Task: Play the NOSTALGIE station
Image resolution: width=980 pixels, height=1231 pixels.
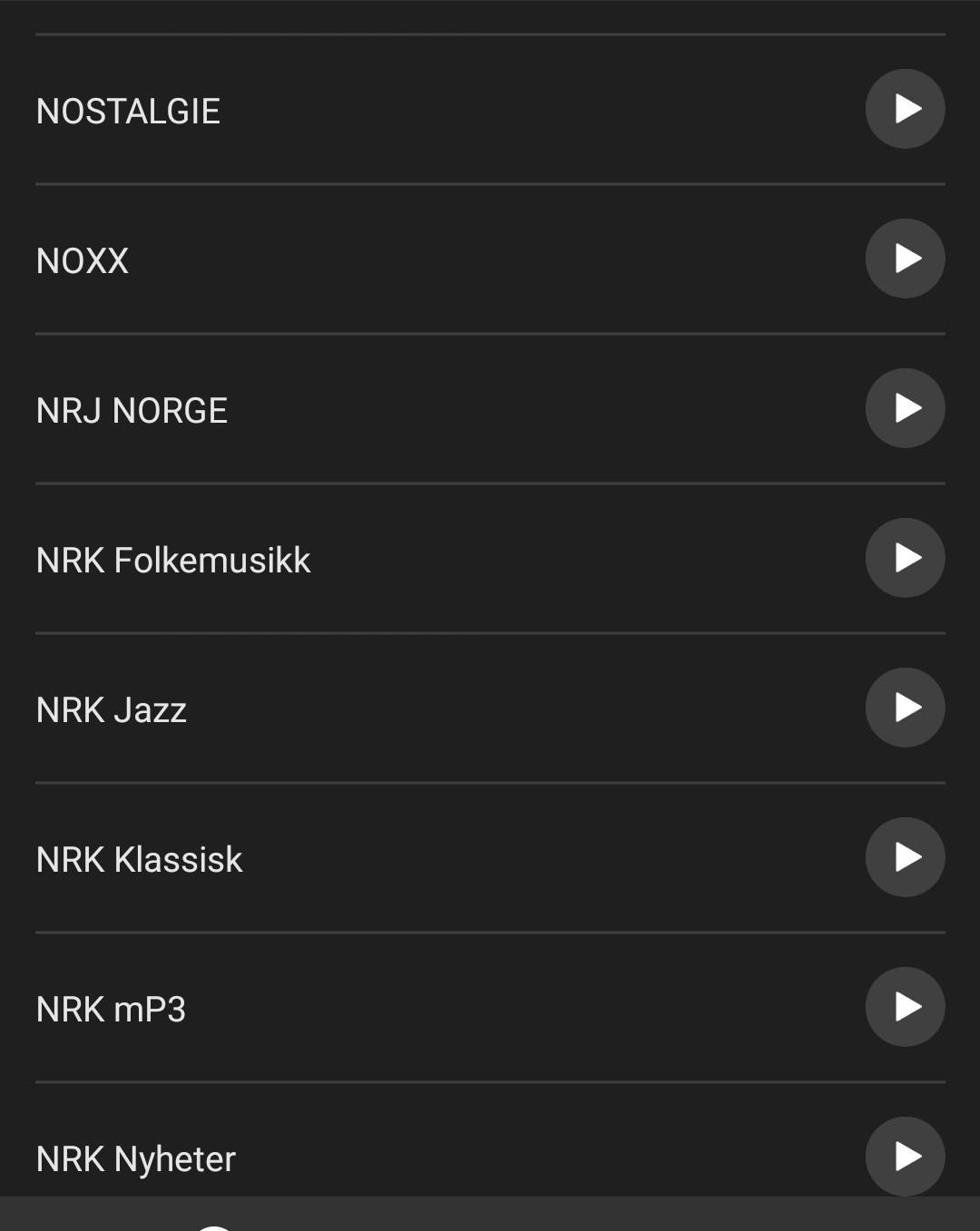Action: [x=905, y=109]
